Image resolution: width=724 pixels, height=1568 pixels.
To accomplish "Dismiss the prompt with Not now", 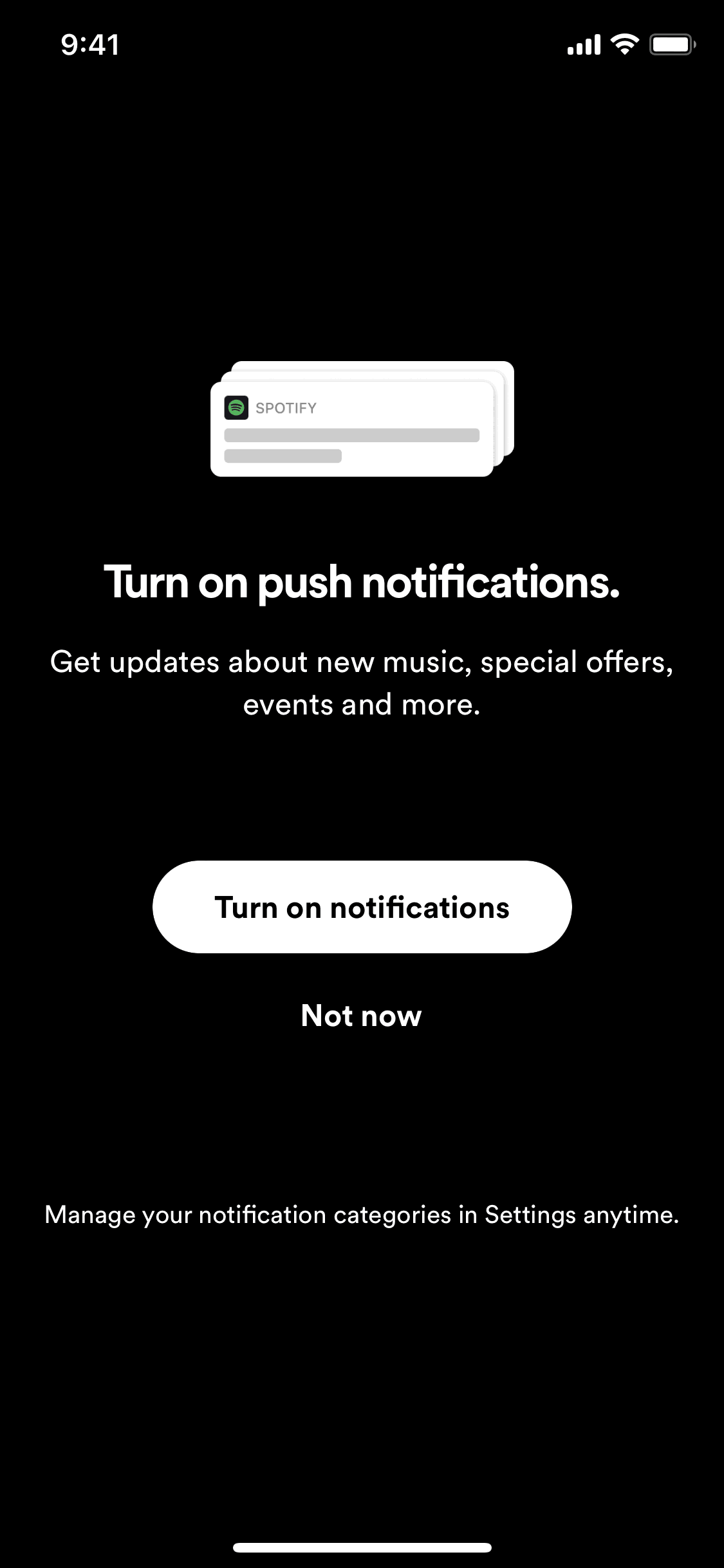I will coord(361,1016).
